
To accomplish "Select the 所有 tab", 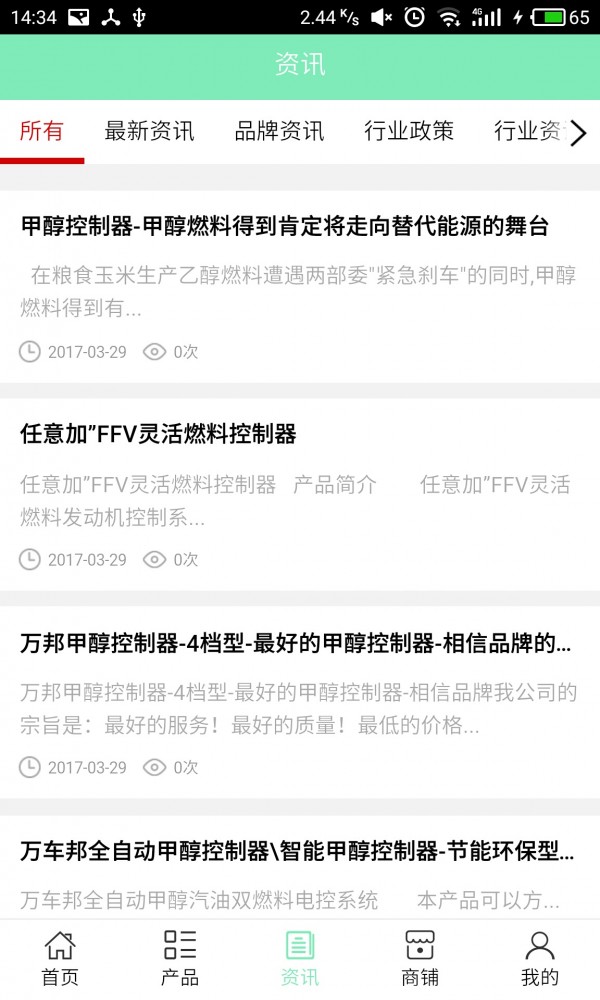I will pyautogui.click(x=42, y=131).
